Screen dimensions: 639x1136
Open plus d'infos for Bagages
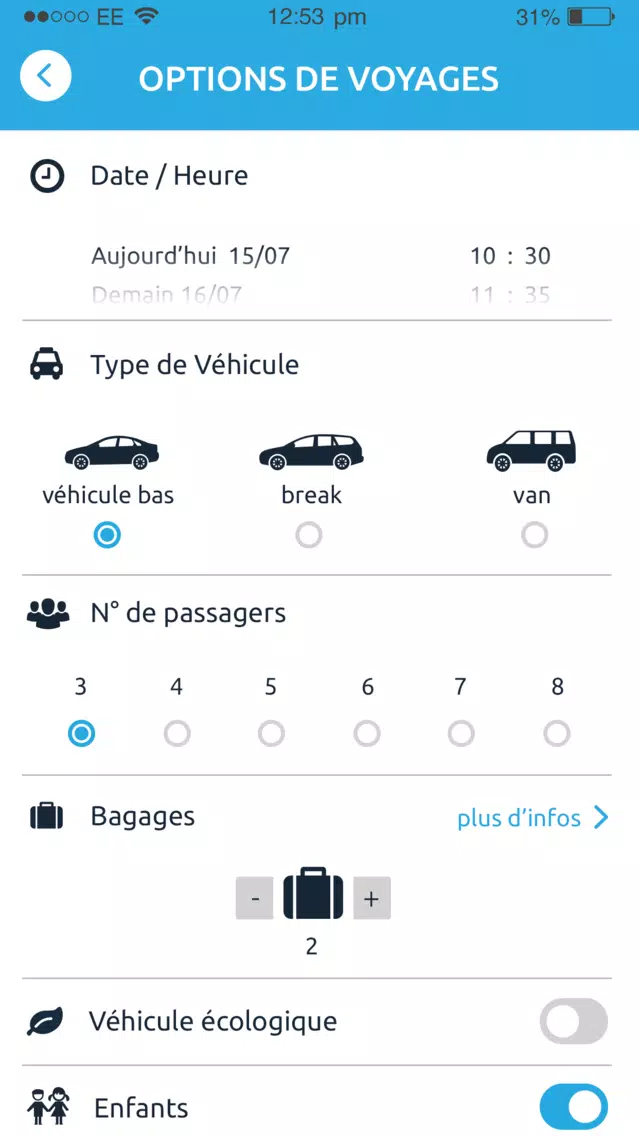point(532,818)
